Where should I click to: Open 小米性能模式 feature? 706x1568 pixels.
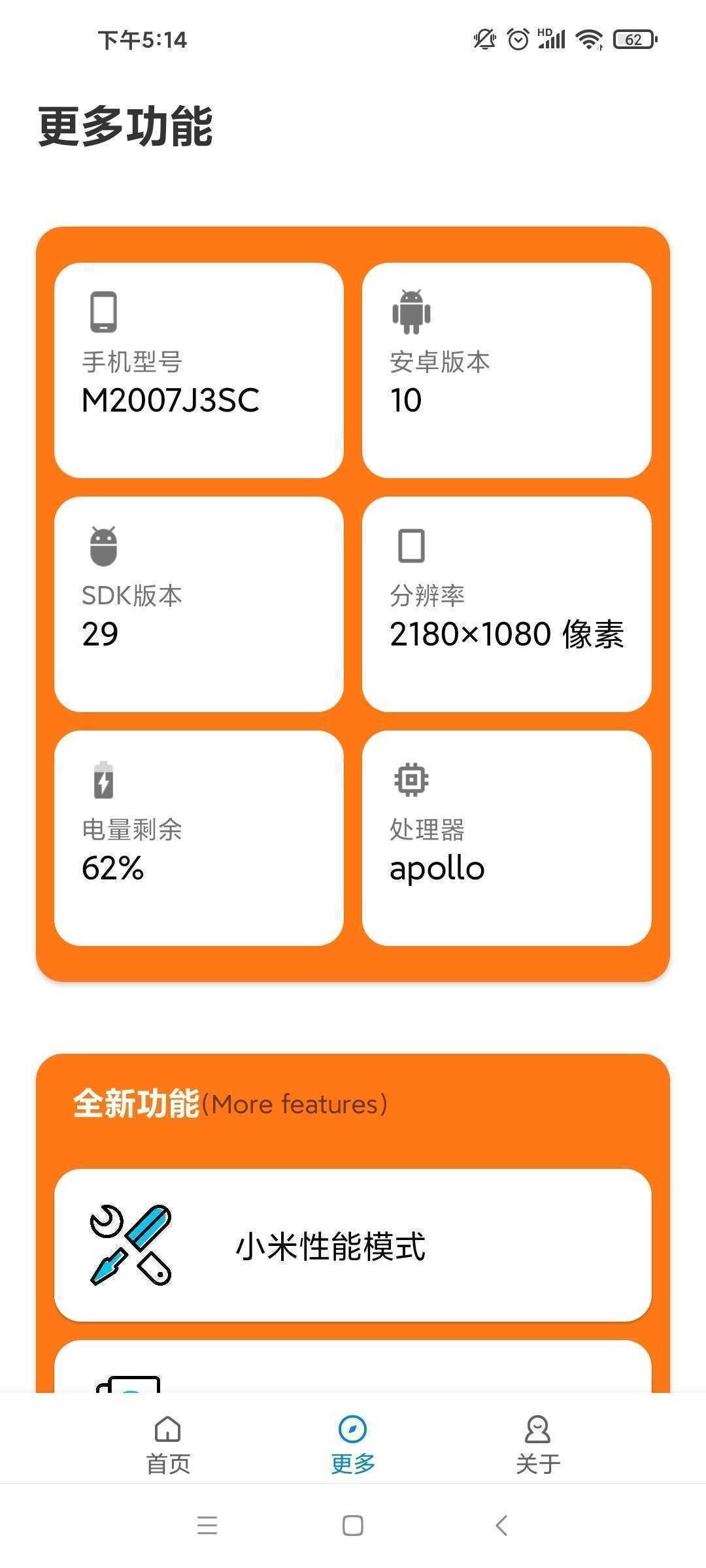(x=353, y=1245)
